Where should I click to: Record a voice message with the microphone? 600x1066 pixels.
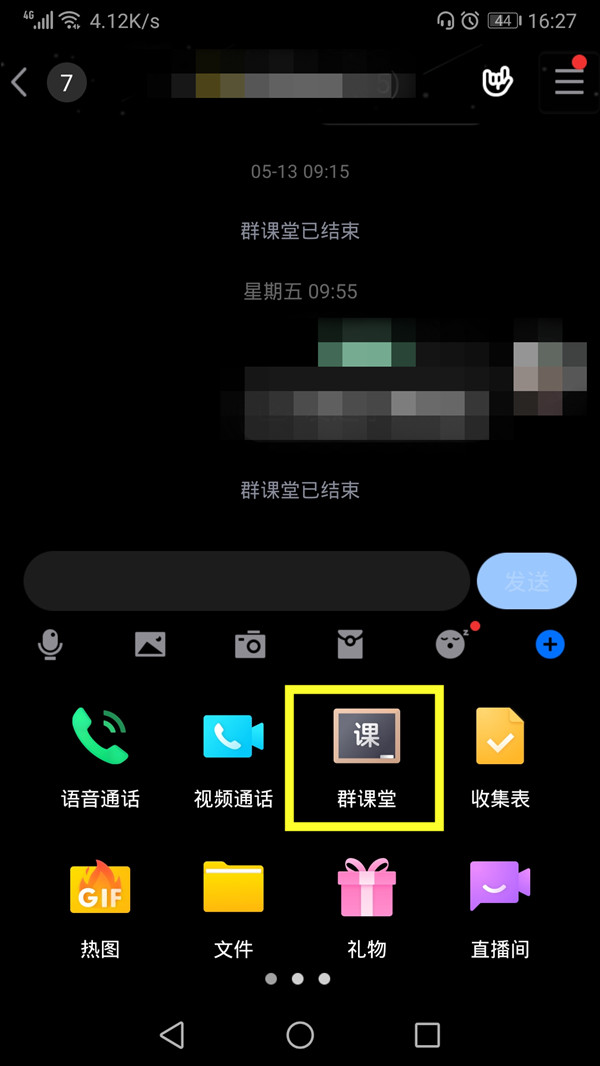tap(49, 645)
